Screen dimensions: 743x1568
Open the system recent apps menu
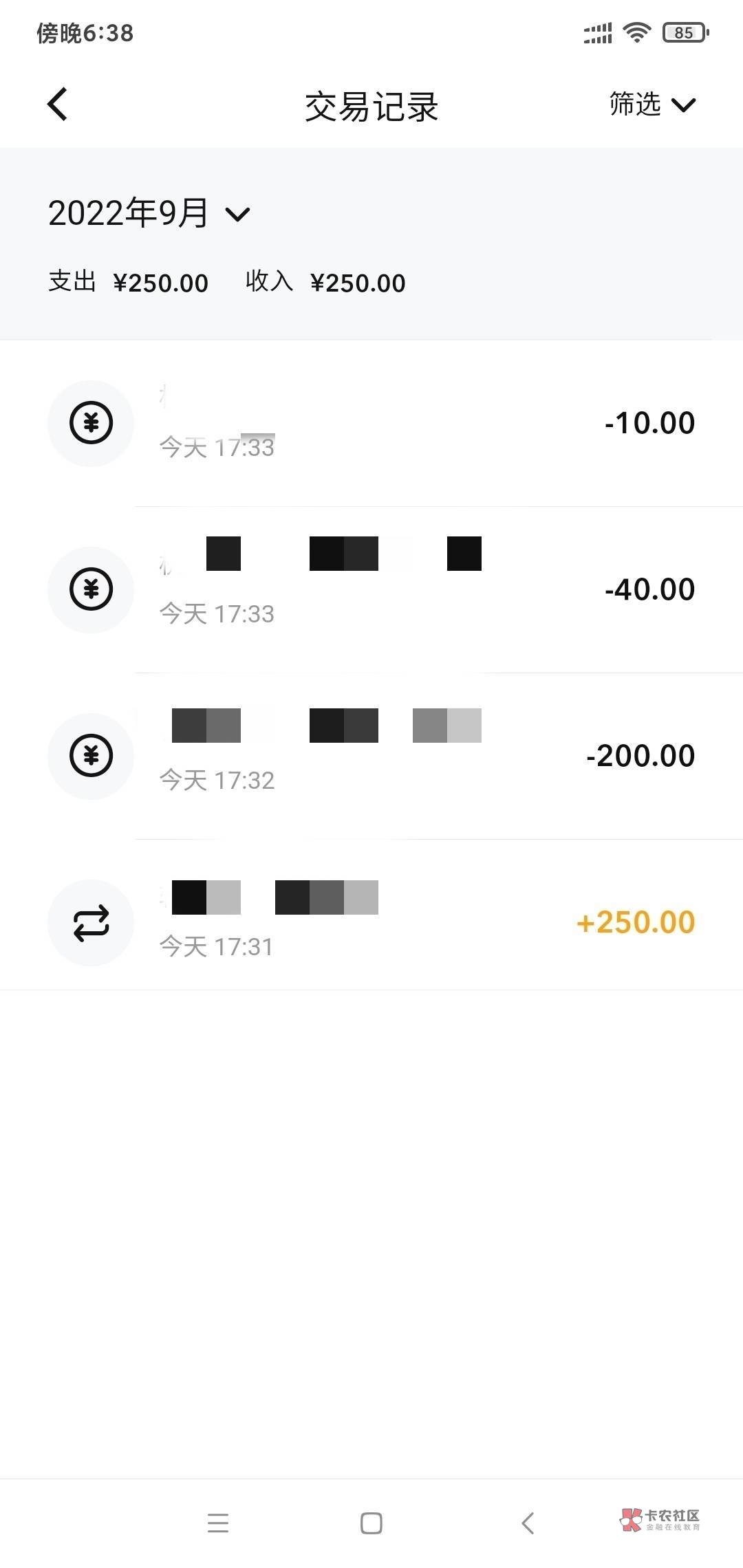[218, 1523]
